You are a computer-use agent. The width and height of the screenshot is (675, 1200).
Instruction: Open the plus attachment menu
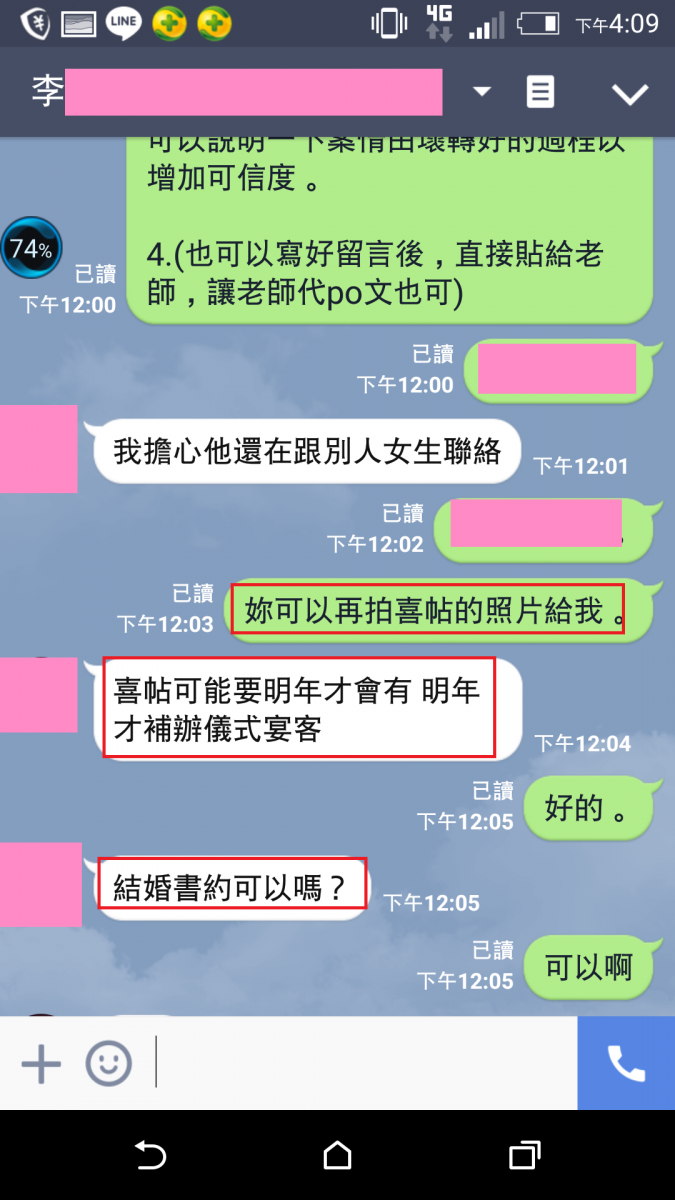pyautogui.click(x=41, y=1063)
